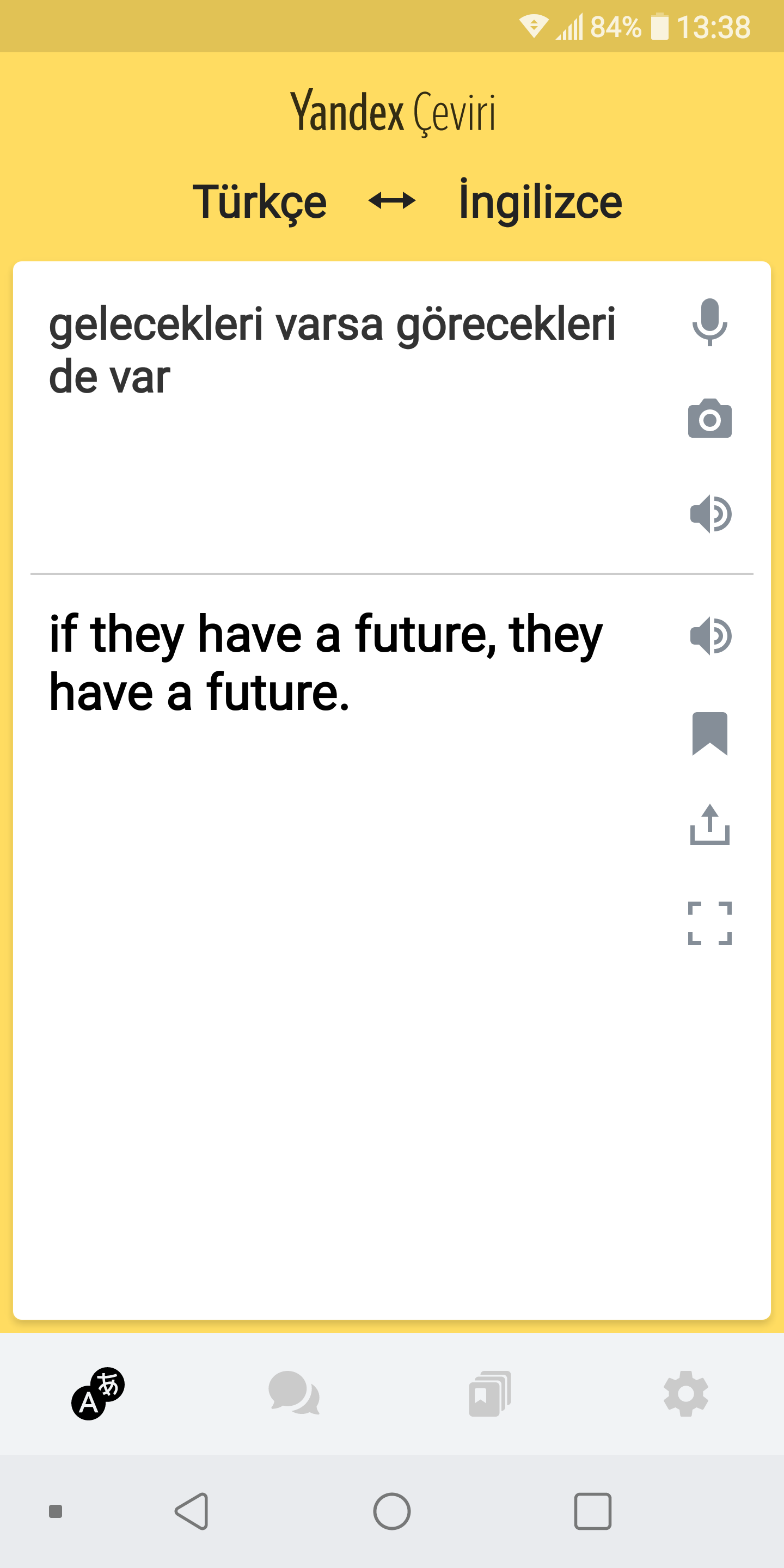This screenshot has width=784, height=1568.
Task: Open recent apps with the square button
Action: tap(593, 1511)
